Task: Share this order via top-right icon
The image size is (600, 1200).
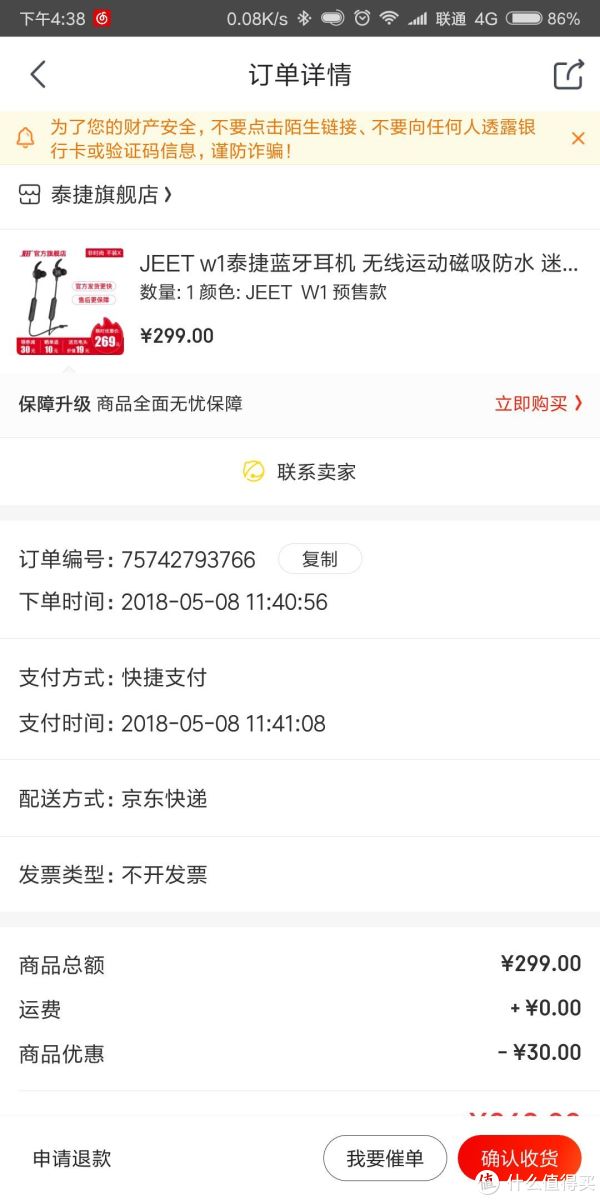Action: 568,74
